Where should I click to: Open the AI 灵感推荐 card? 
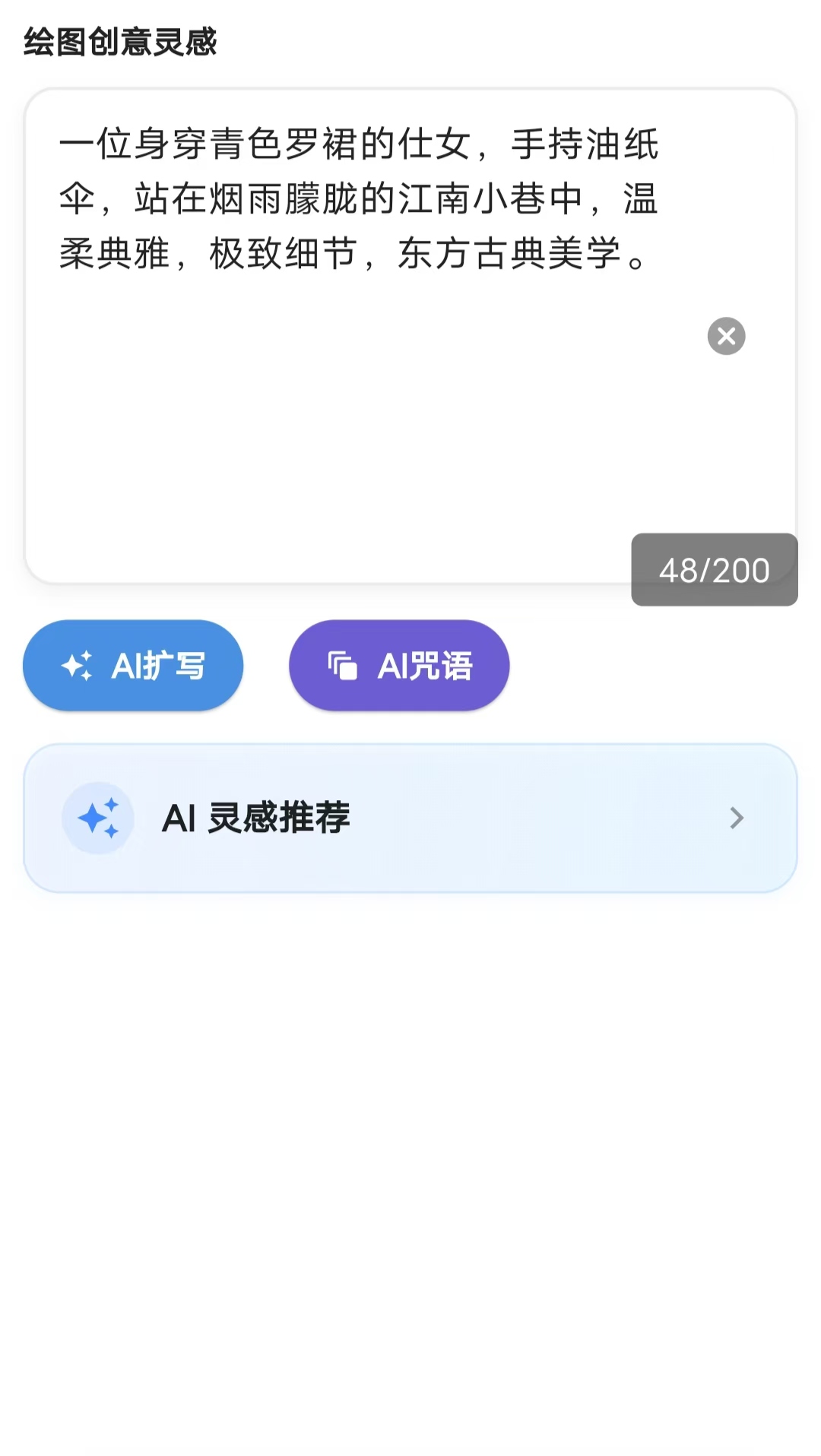pyautogui.click(x=410, y=818)
